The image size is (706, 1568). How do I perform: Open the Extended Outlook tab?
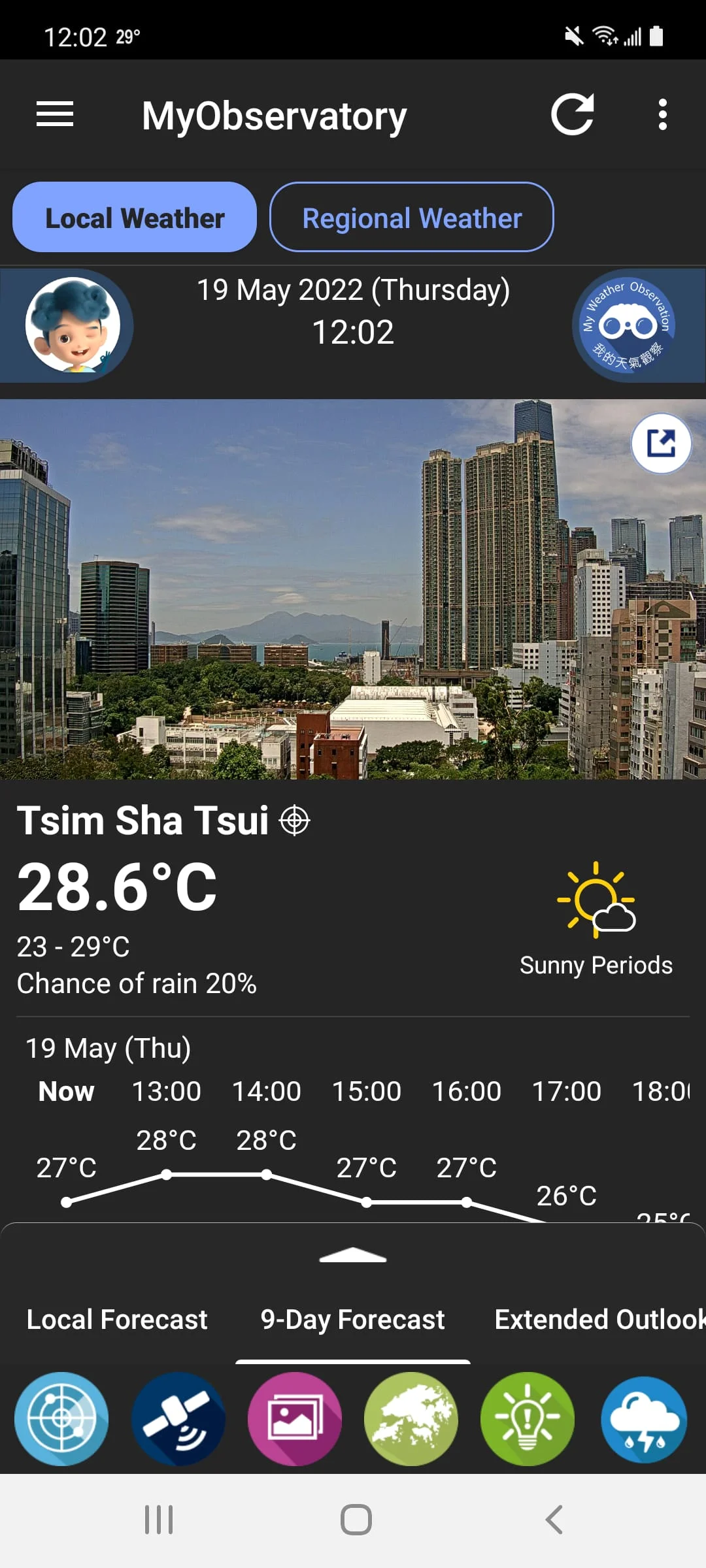(598, 1320)
